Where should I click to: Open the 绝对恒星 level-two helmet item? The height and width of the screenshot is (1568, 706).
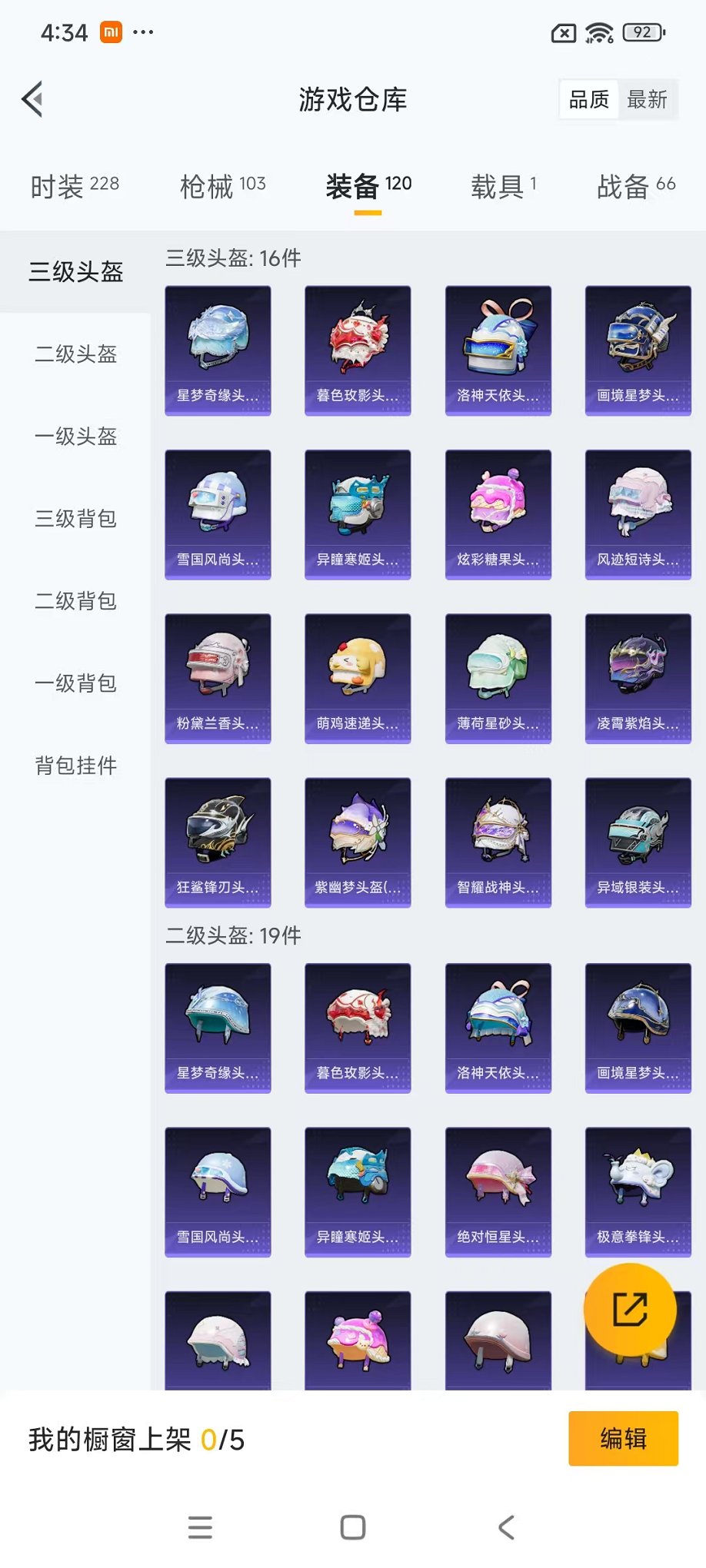click(498, 1191)
